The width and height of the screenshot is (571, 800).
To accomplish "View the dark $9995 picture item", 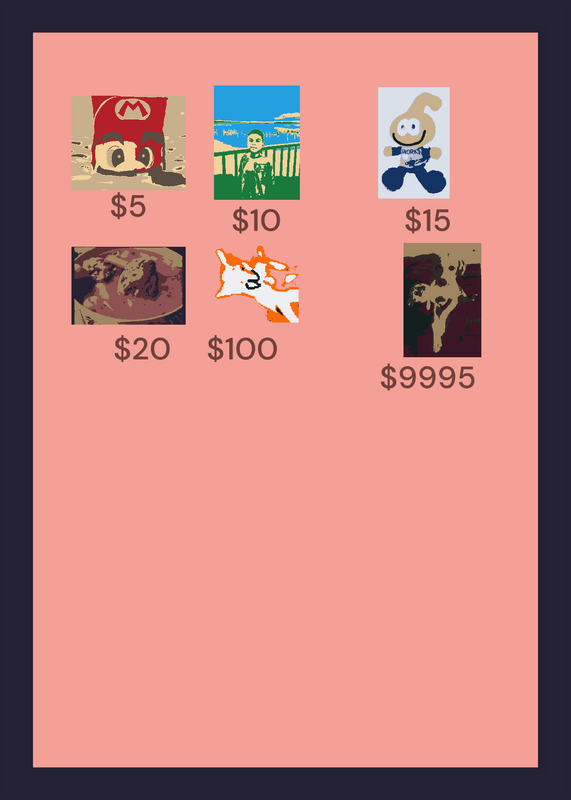I will pos(442,300).
